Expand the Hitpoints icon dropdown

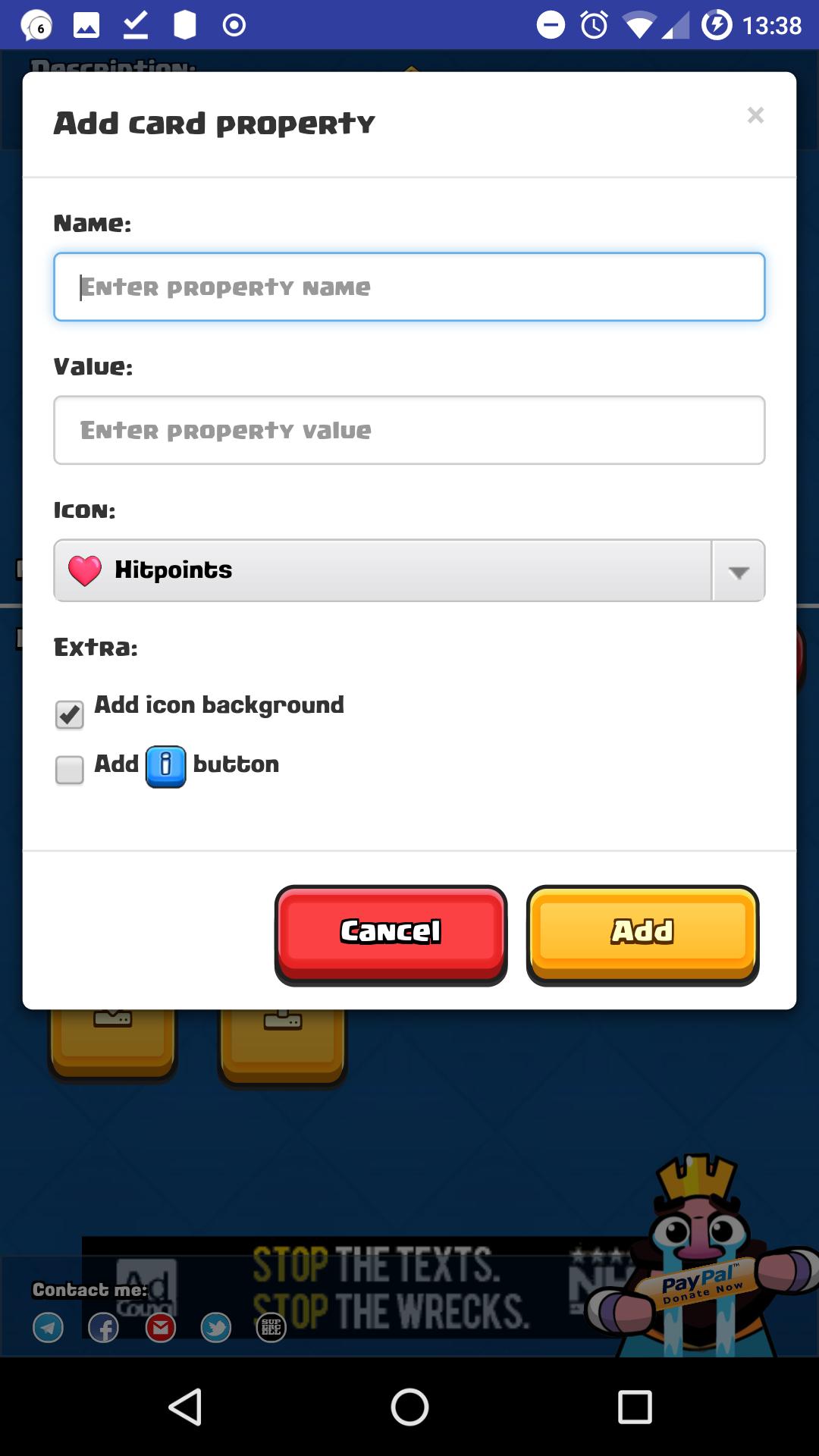coord(737,571)
